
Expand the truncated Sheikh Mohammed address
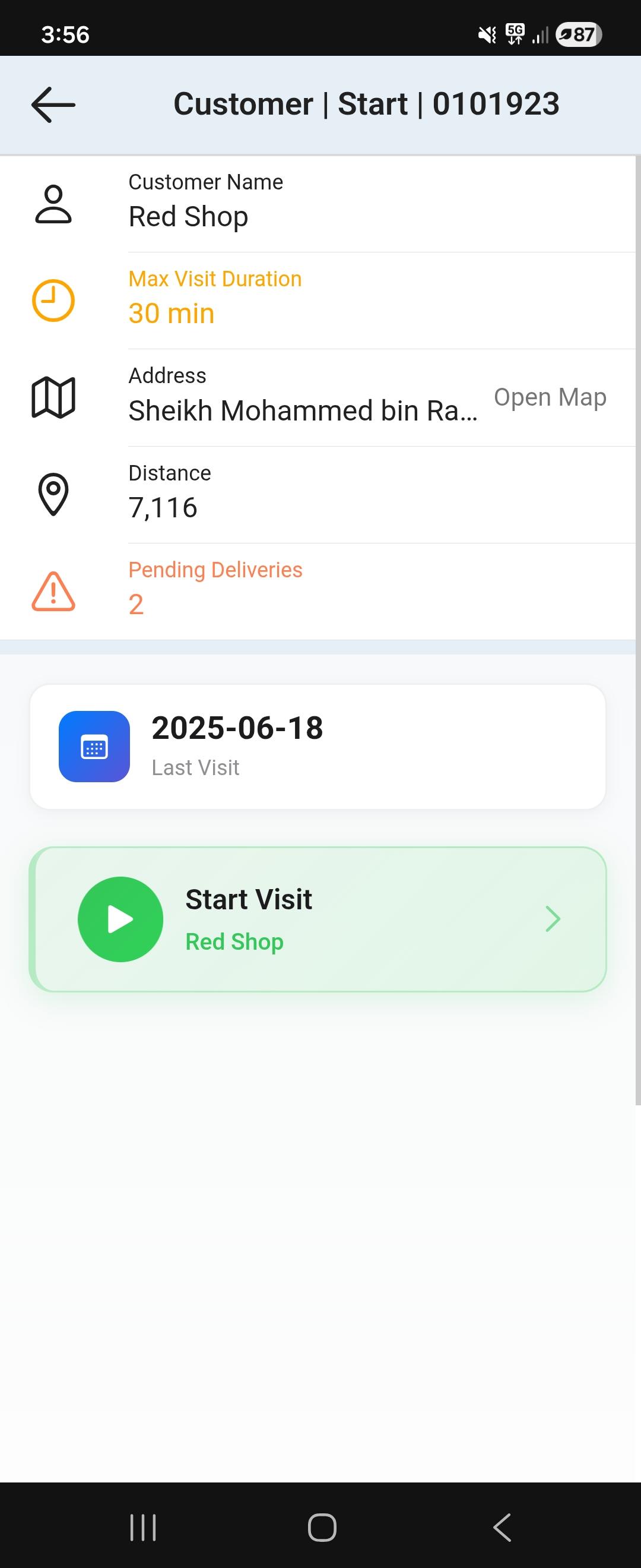pyautogui.click(x=304, y=410)
